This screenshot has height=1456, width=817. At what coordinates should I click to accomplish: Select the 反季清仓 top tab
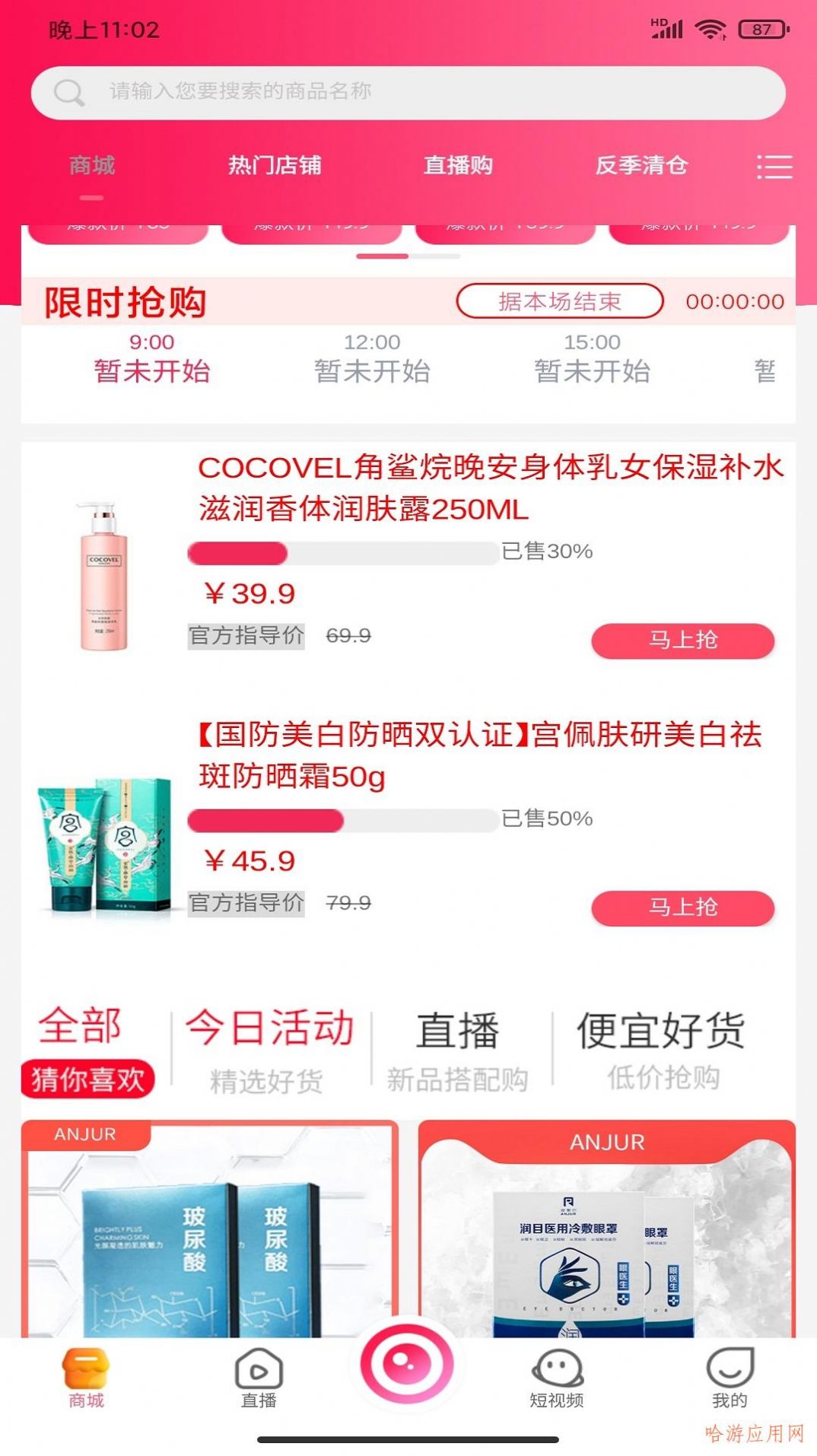pyautogui.click(x=641, y=165)
